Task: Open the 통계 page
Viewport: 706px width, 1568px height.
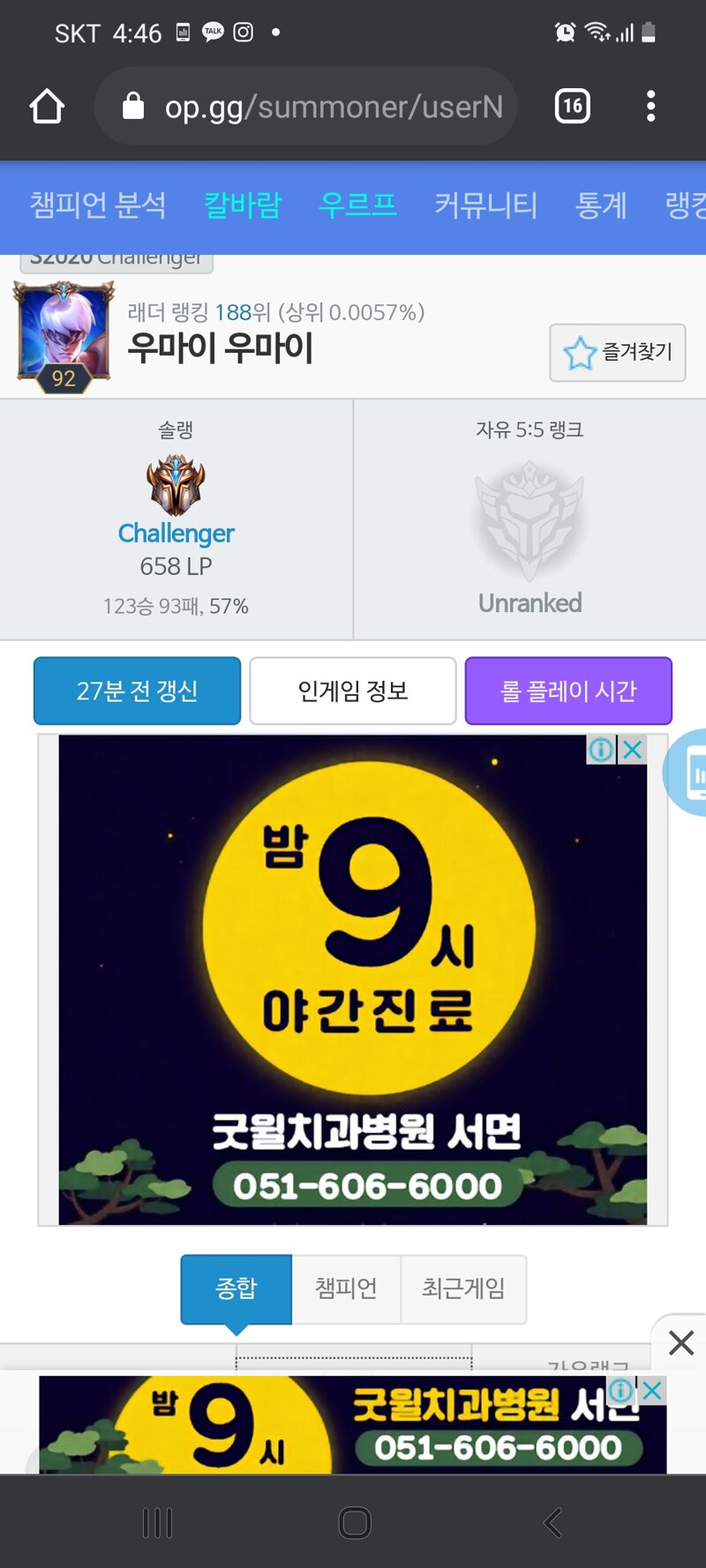Action: [600, 205]
